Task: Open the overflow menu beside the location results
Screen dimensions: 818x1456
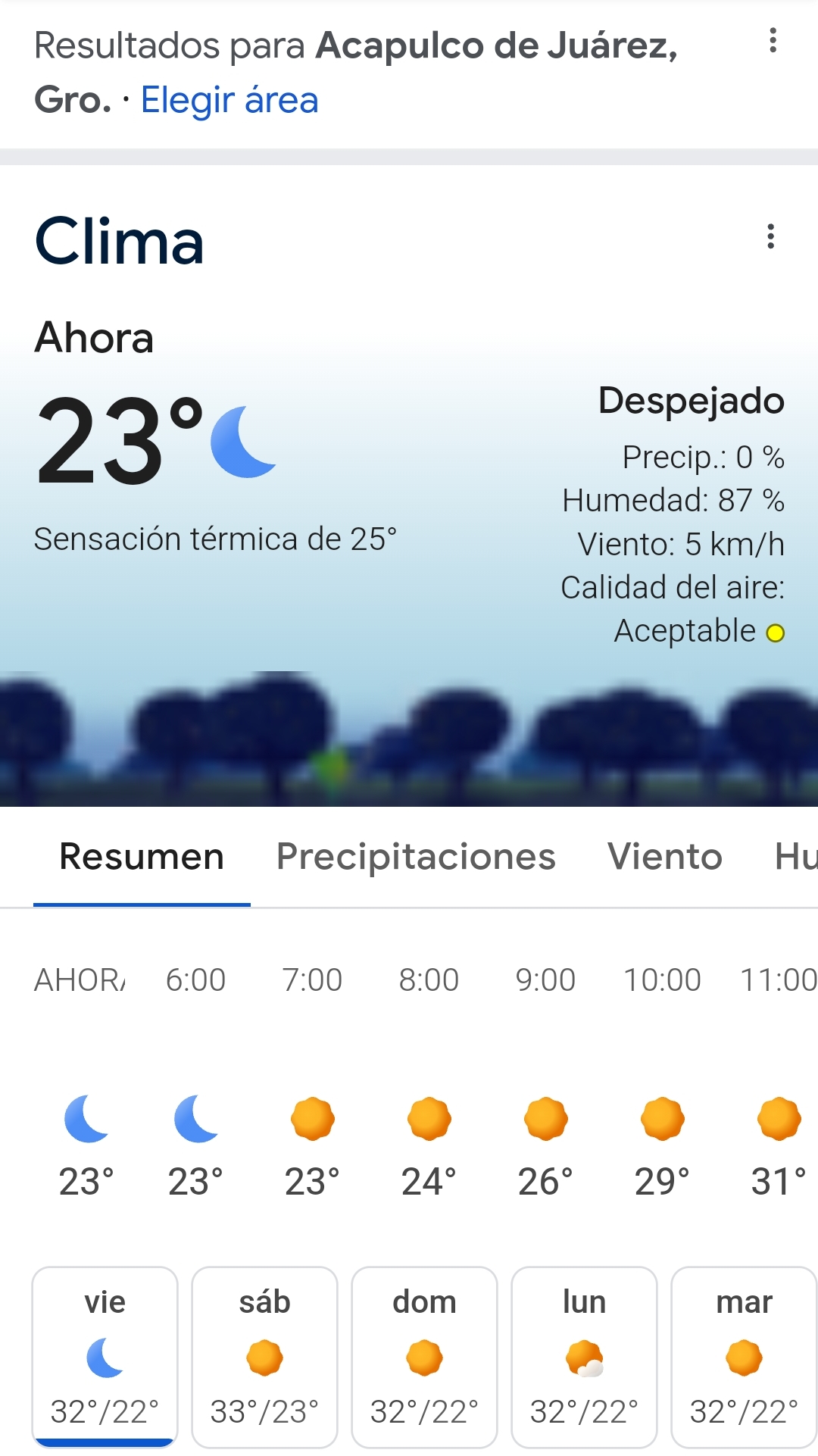Action: point(773,41)
